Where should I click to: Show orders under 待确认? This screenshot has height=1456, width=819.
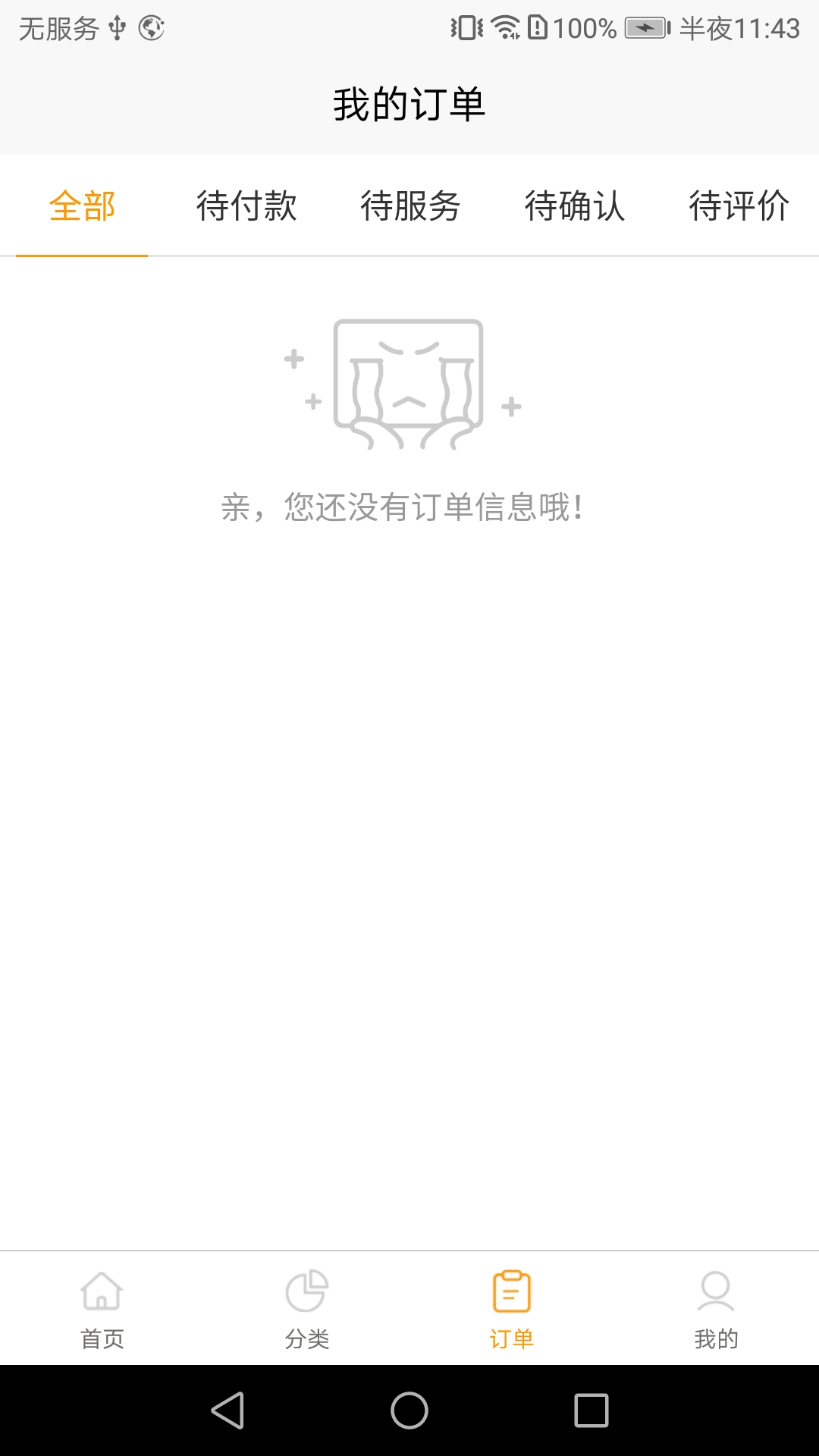pos(574,206)
